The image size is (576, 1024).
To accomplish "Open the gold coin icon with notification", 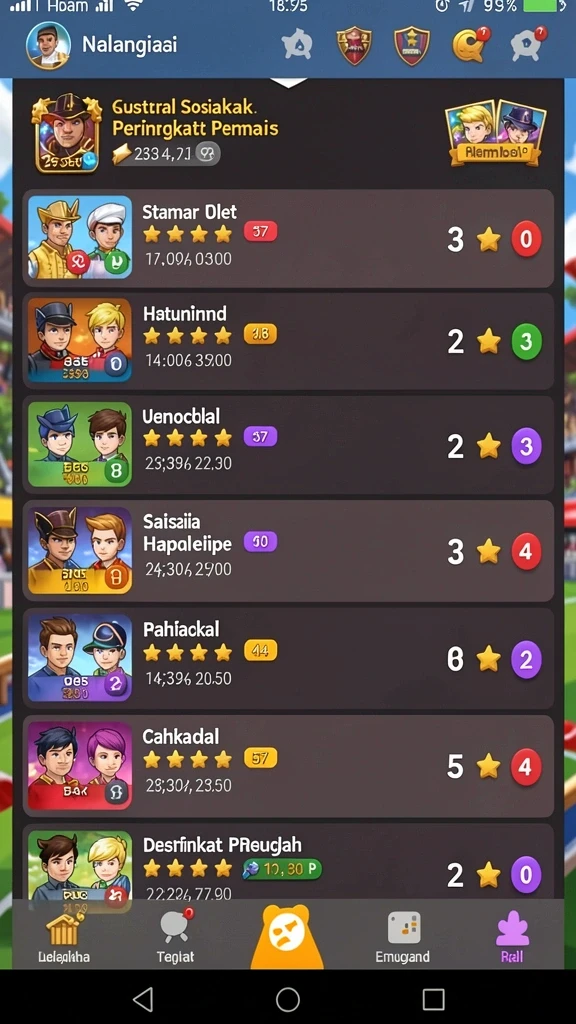I will point(471,46).
